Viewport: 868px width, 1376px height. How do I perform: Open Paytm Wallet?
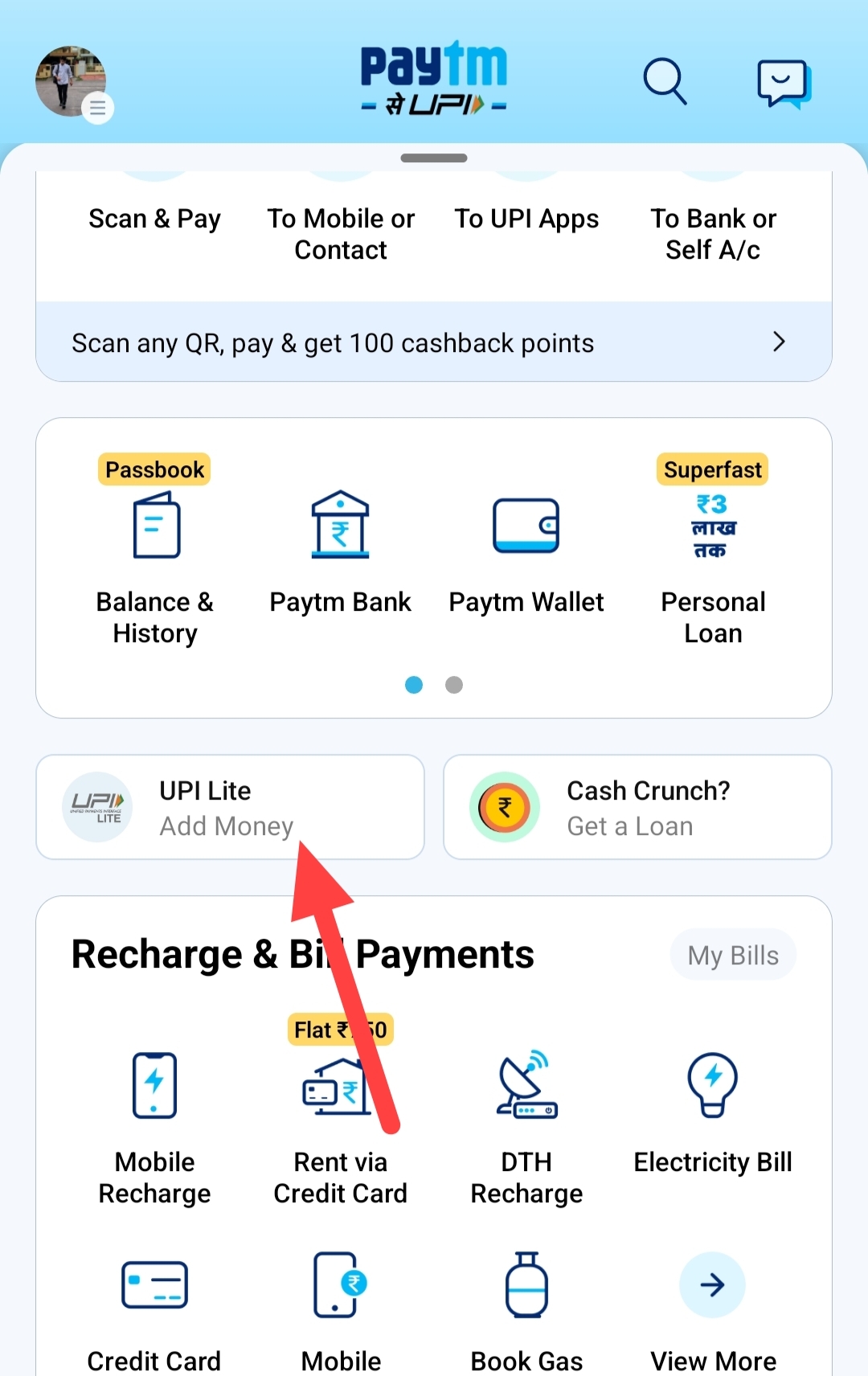526,555
